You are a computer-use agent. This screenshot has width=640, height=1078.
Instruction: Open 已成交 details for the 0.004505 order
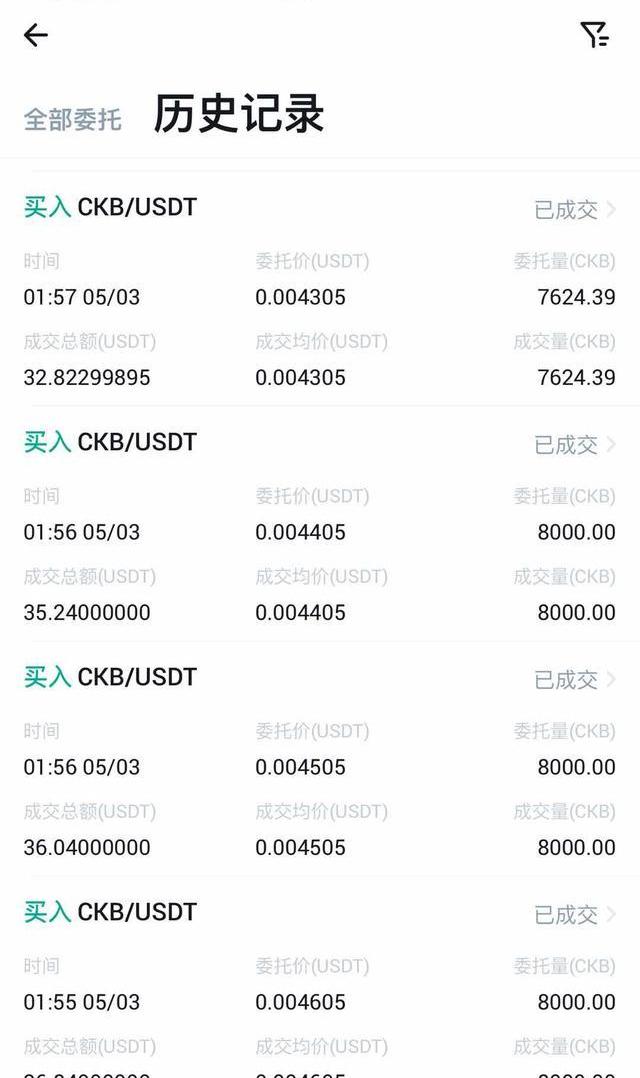[575, 680]
